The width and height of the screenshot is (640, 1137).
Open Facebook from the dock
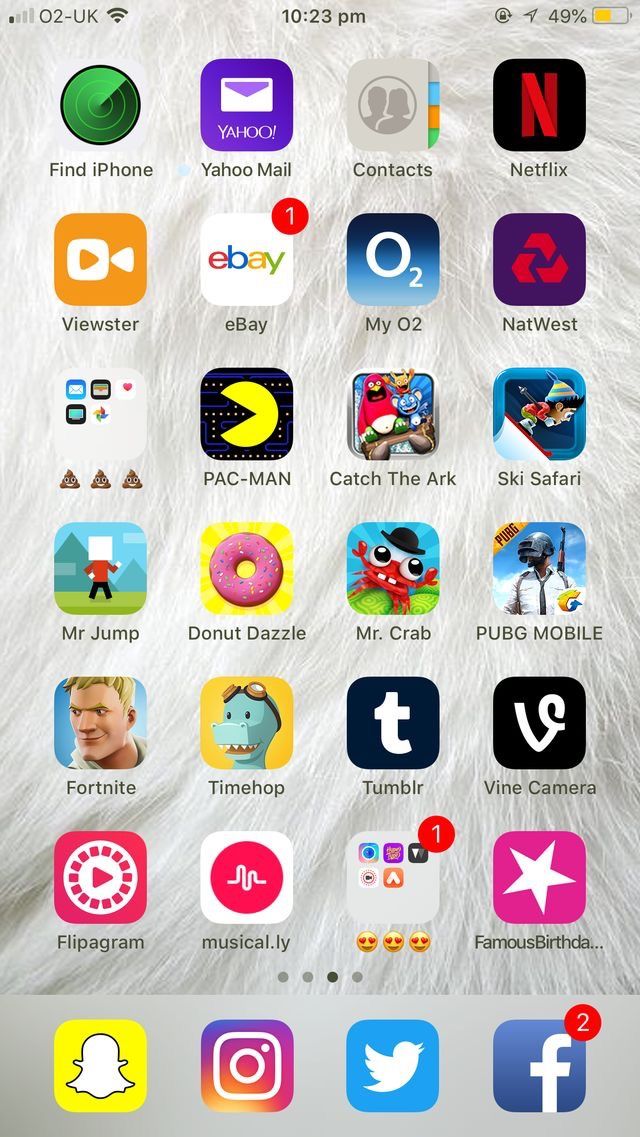[x=539, y=1065]
